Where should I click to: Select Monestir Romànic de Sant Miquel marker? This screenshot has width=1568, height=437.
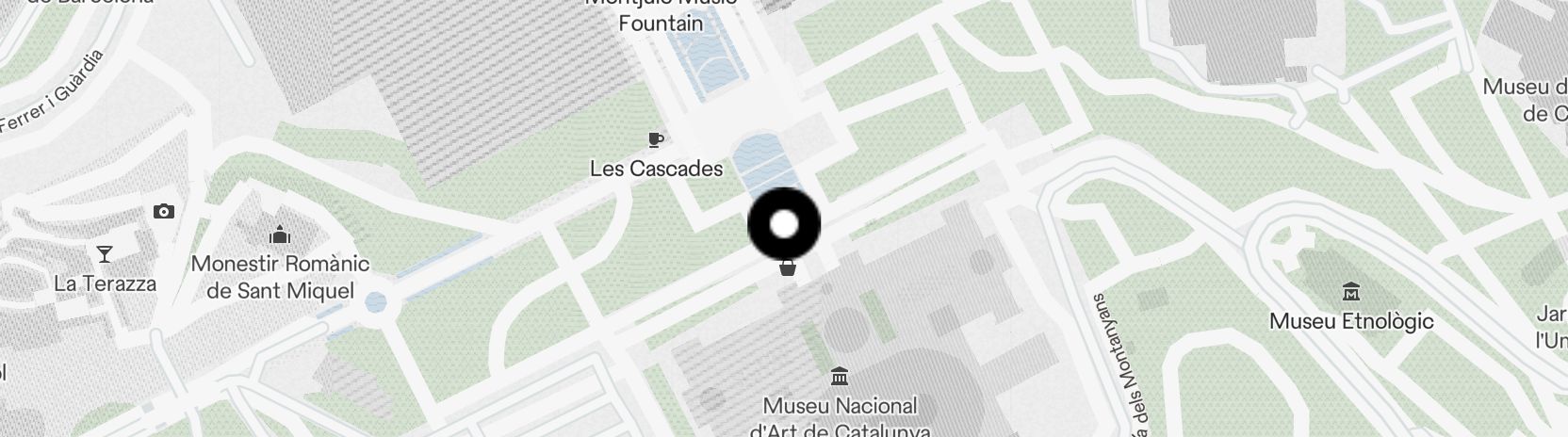point(280,235)
